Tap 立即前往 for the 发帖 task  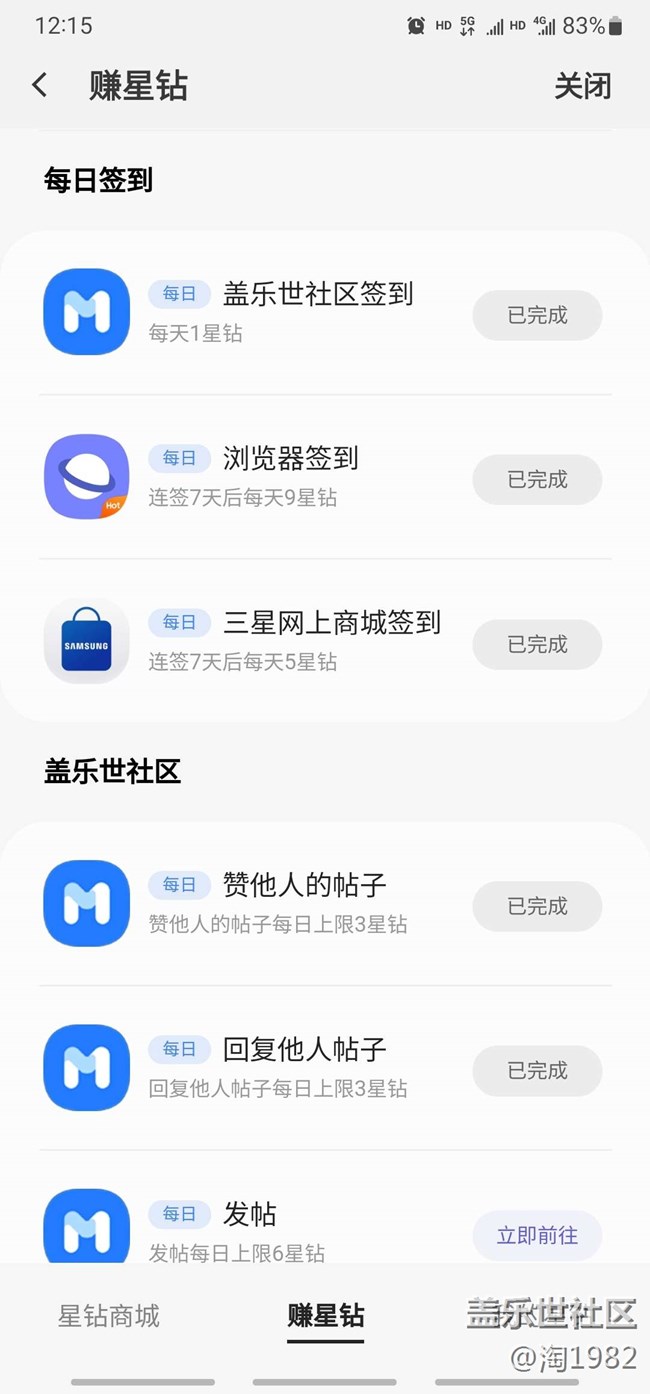[x=537, y=1236]
